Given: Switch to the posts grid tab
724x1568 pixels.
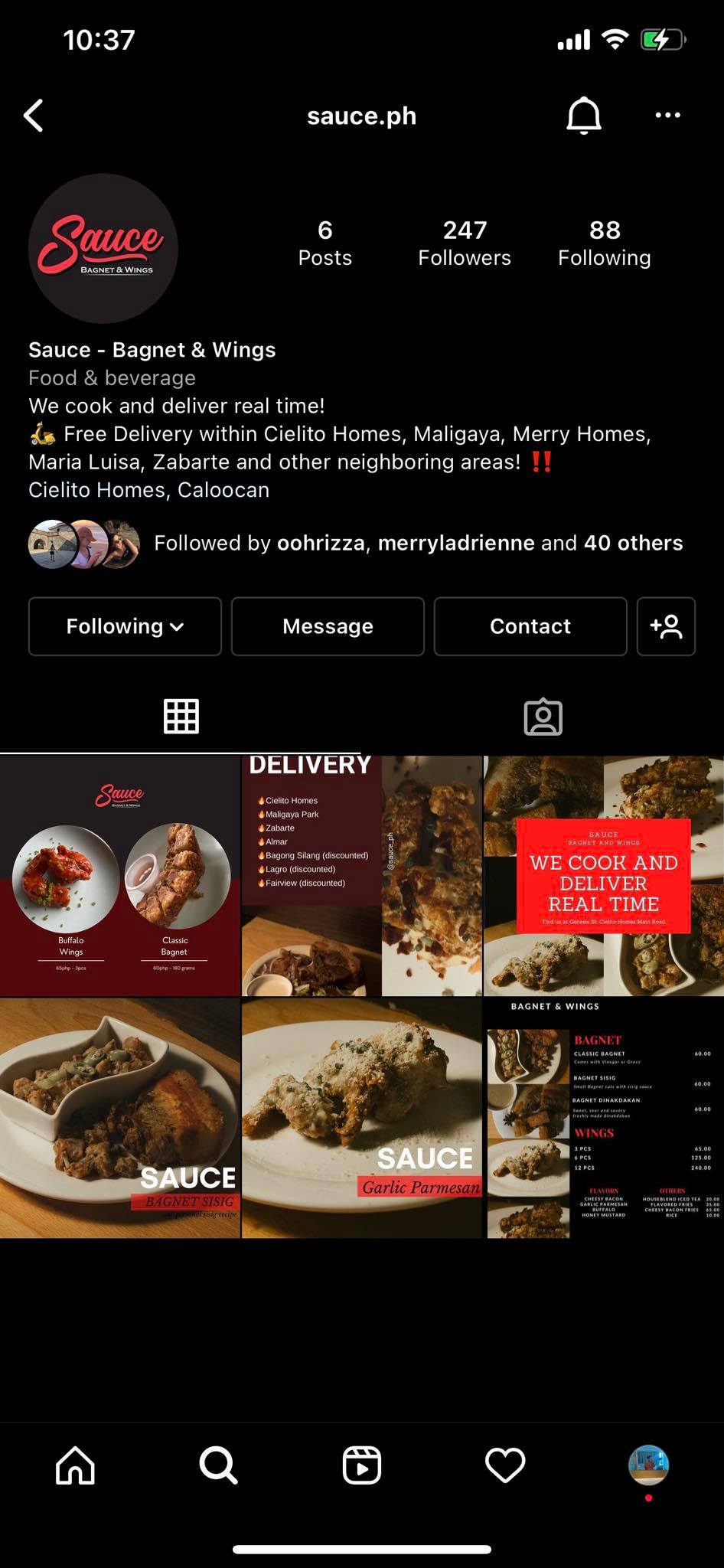Looking at the screenshot, I should 181,717.
